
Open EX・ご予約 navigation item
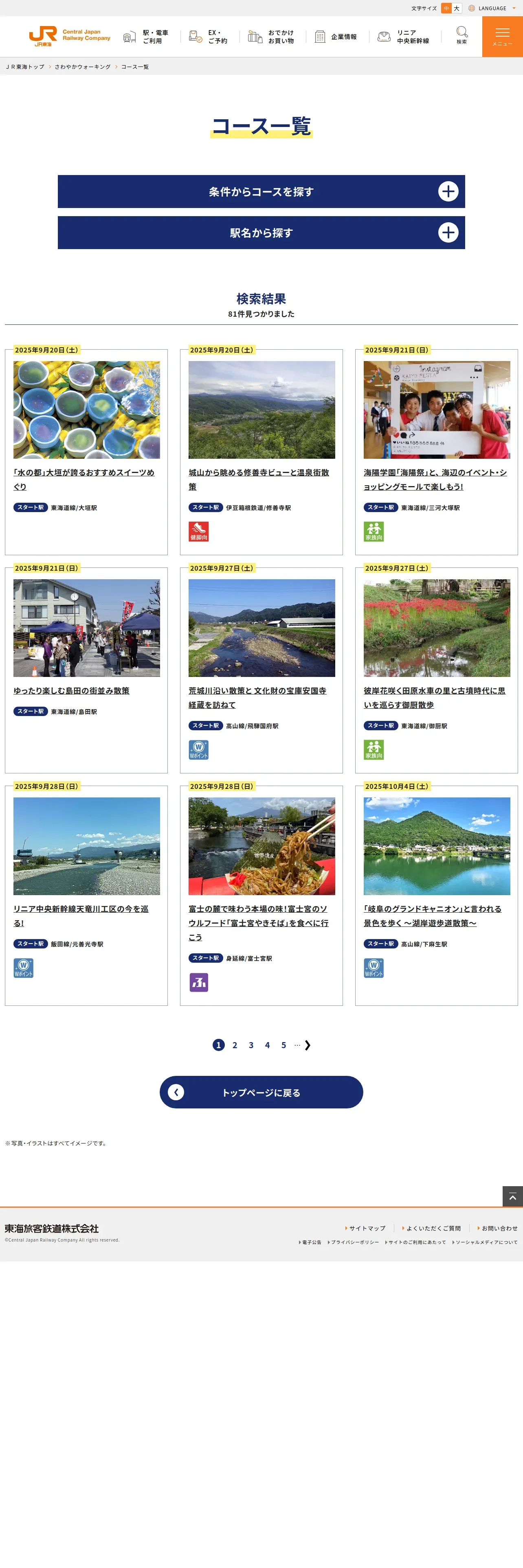(208, 37)
